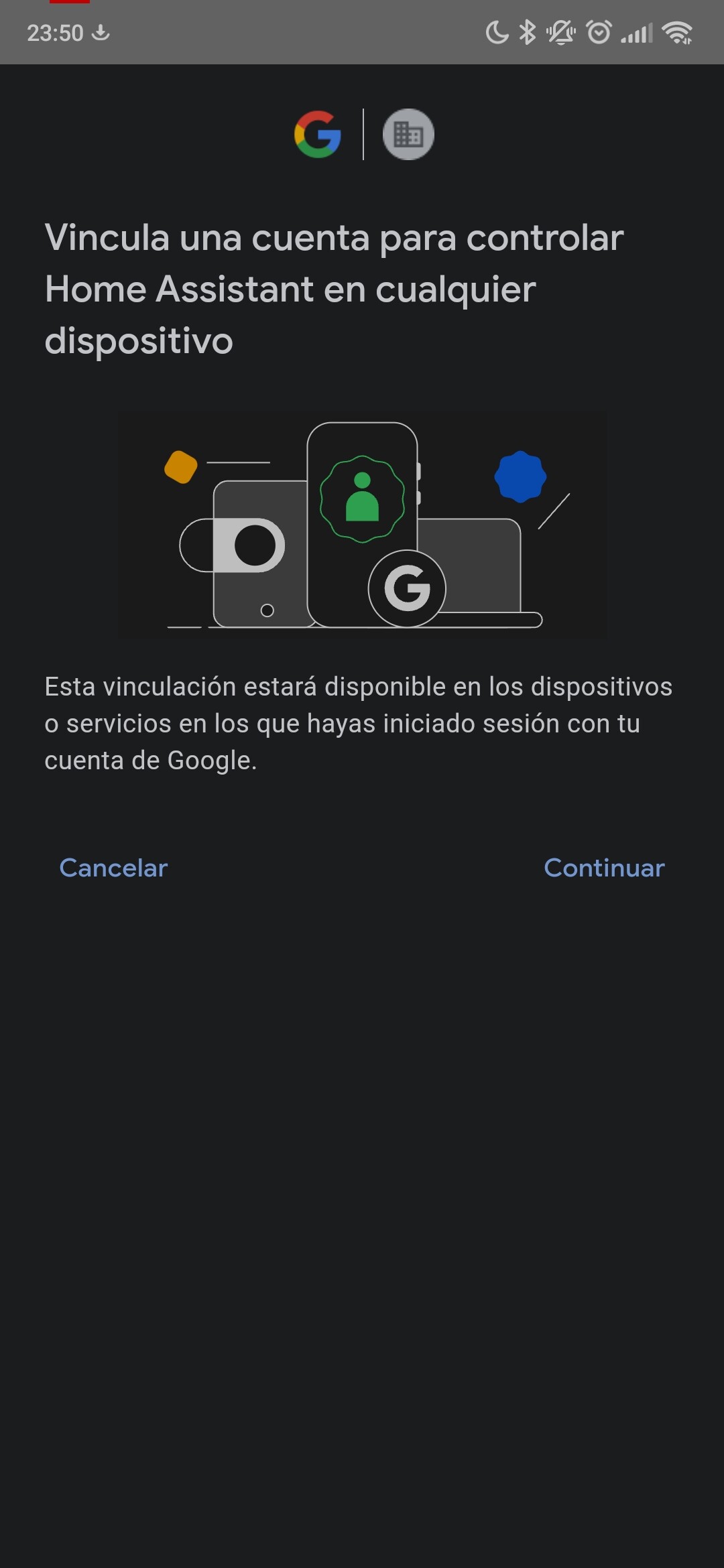Select the Home Assistant organization icon
The image size is (724, 1568).
pos(409,134)
